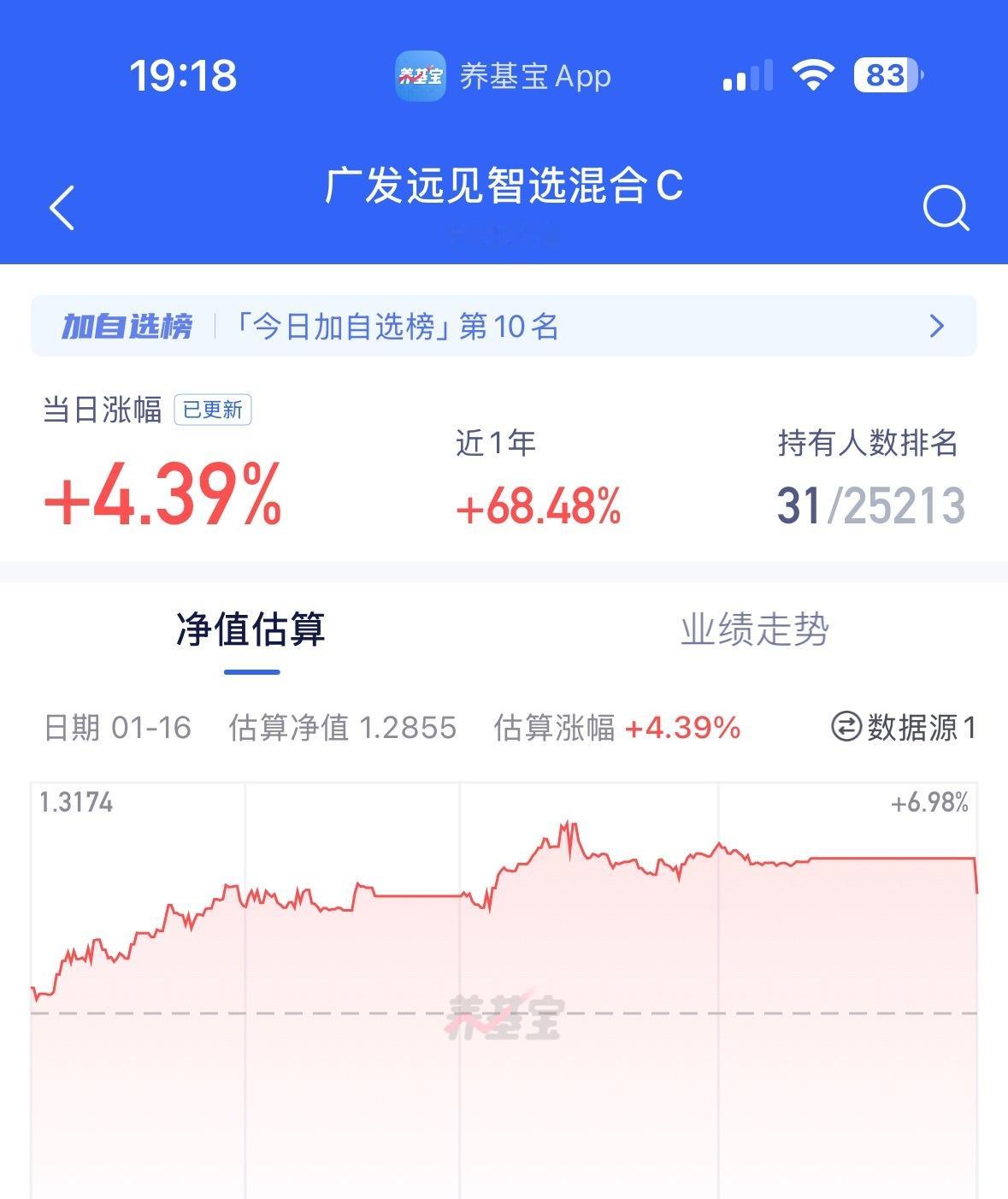The width and height of the screenshot is (1008, 1199).
Task: Switch to the 净值估算 tab
Action: click(251, 630)
